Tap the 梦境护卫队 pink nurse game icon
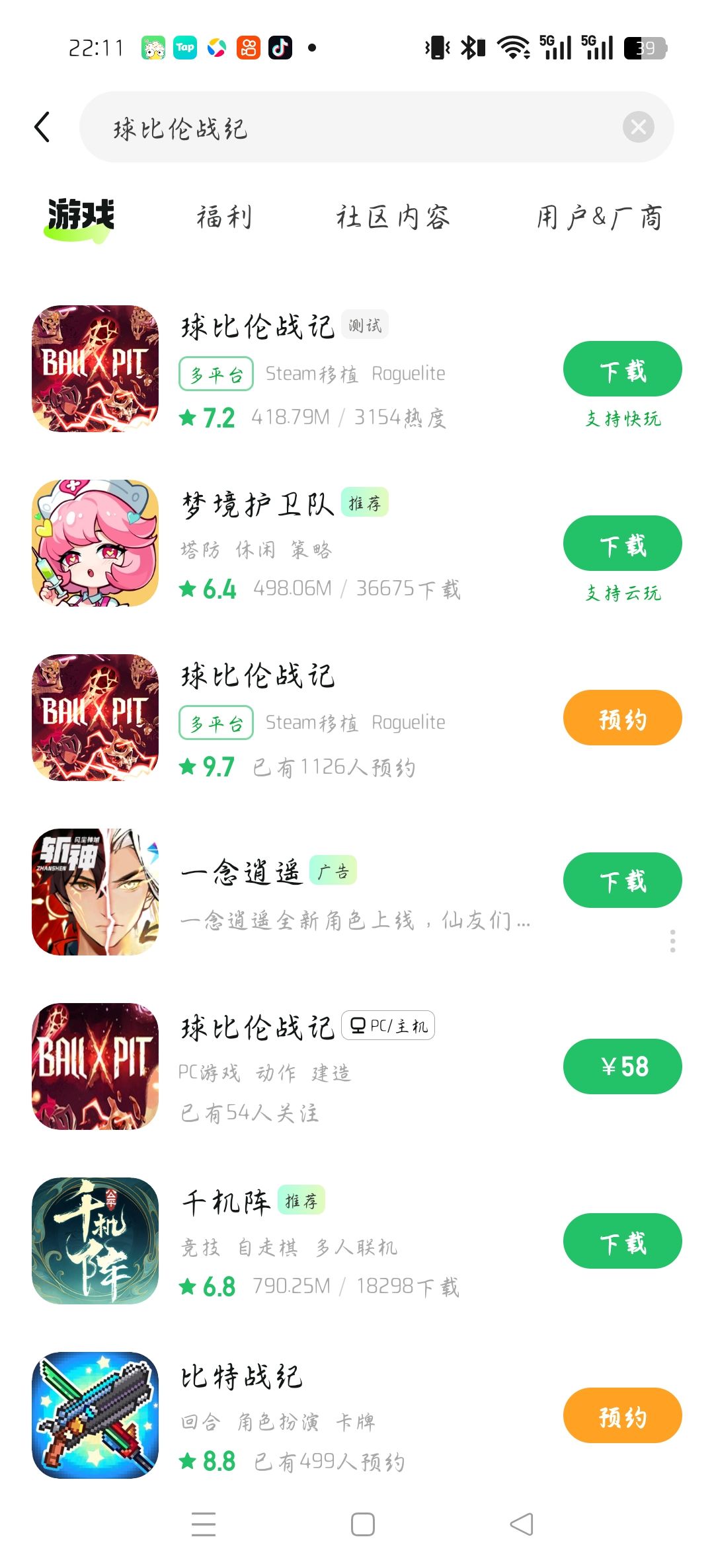714x1568 pixels. coord(95,543)
